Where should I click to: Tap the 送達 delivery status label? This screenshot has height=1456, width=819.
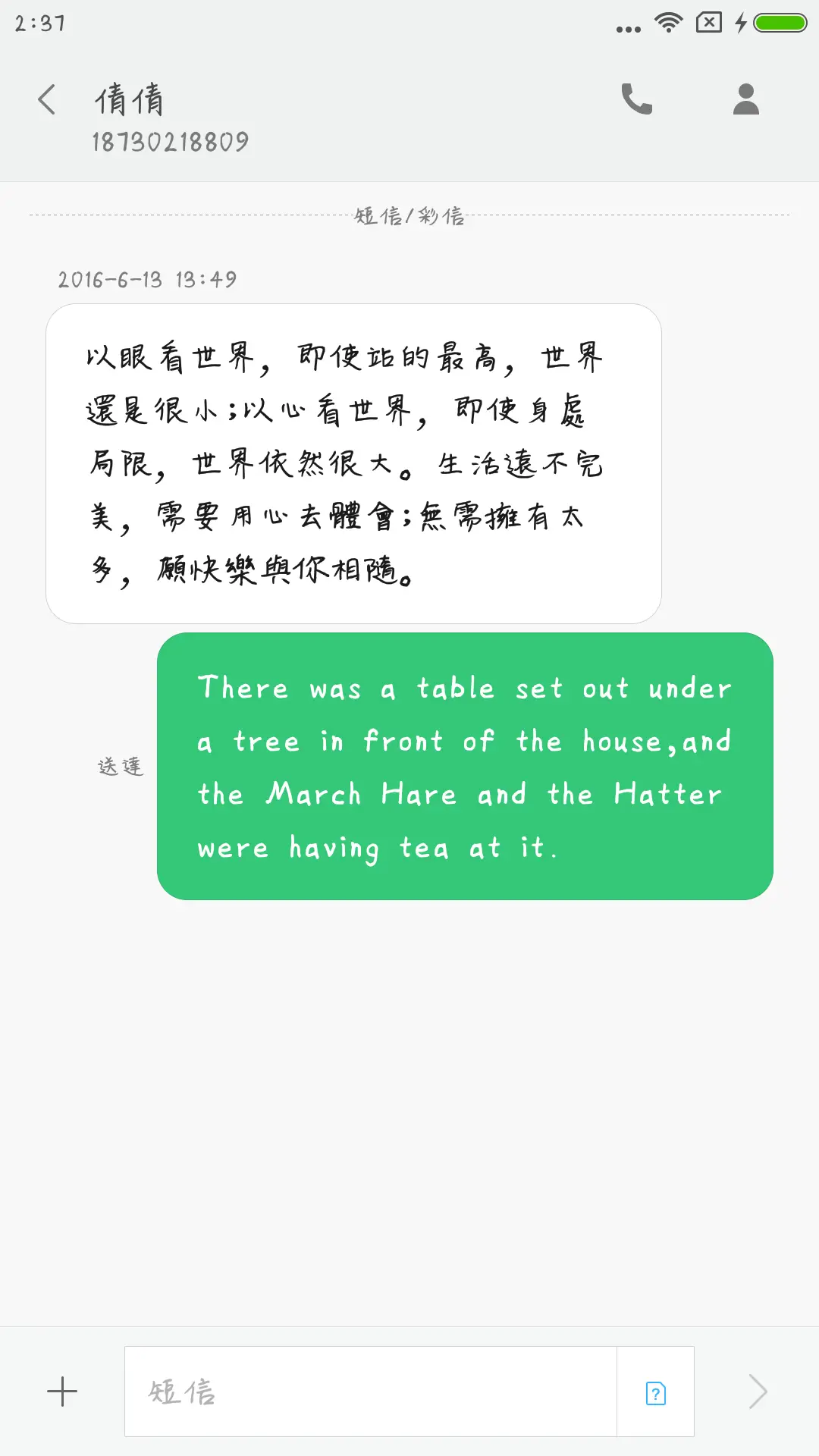121,764
